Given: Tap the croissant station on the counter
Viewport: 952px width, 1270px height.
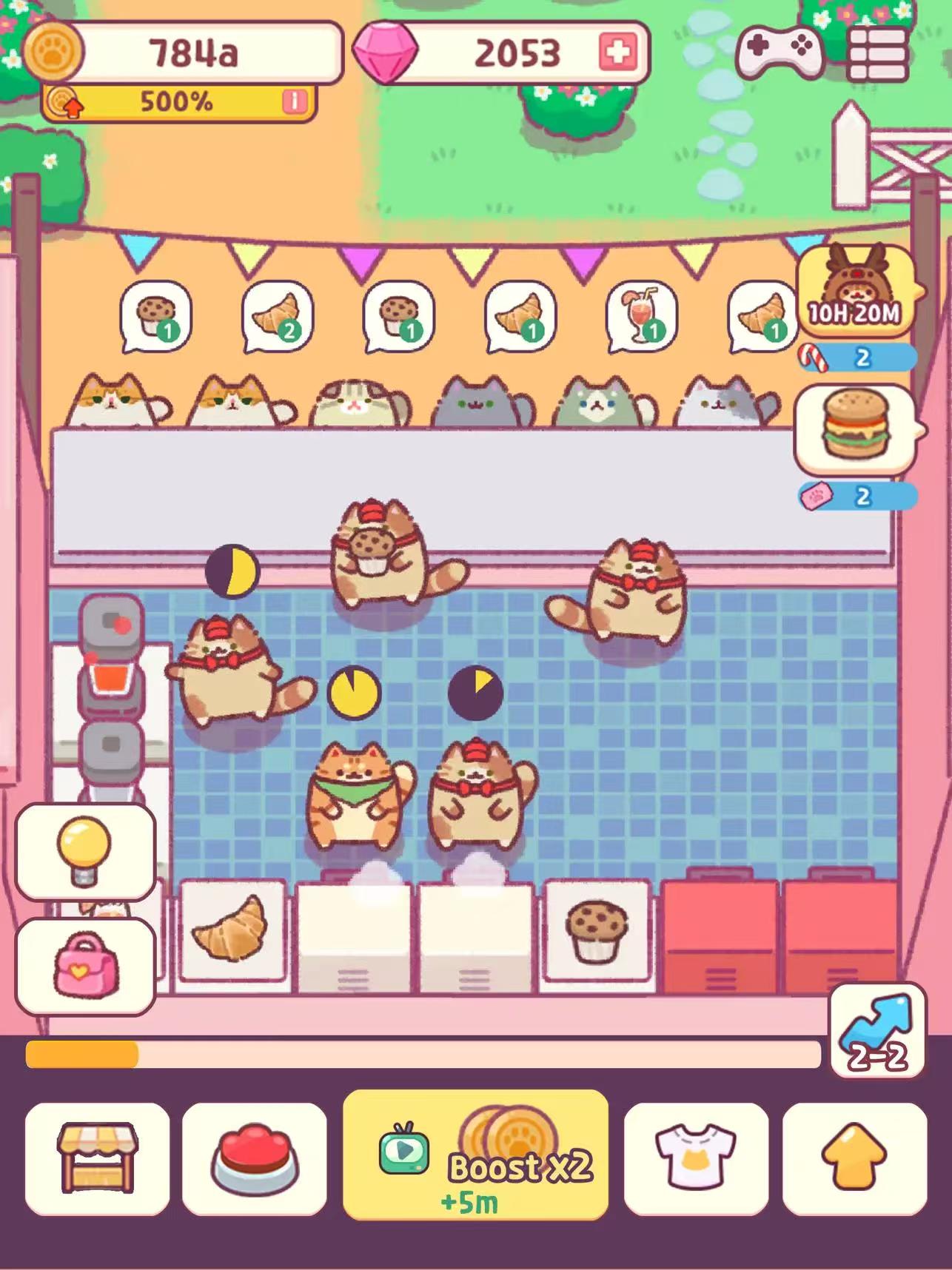Looking at the screenshot, I should (x=232, y=934).
